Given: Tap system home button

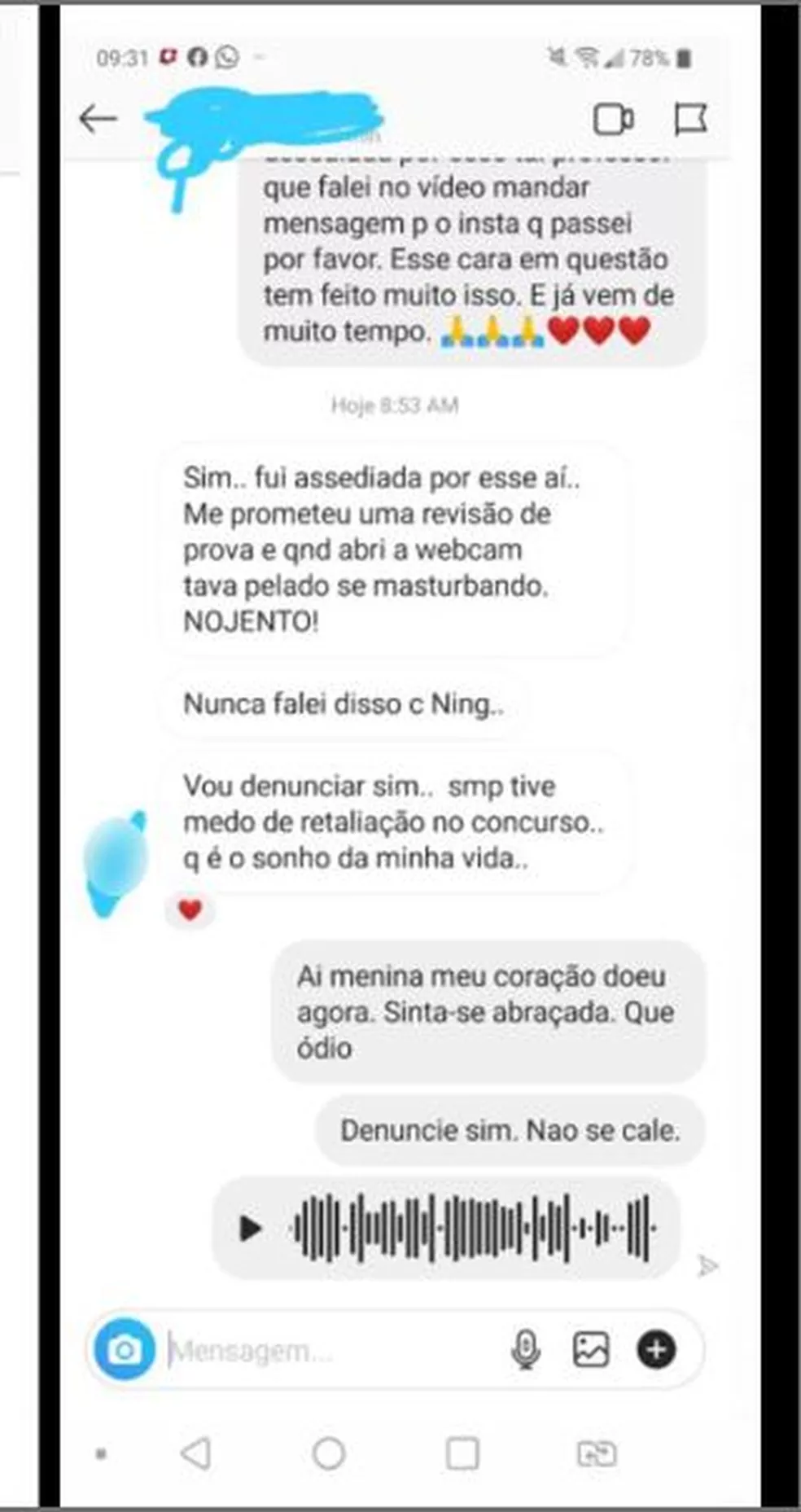Looking at the screenshot, I should tap(329, 1453).
